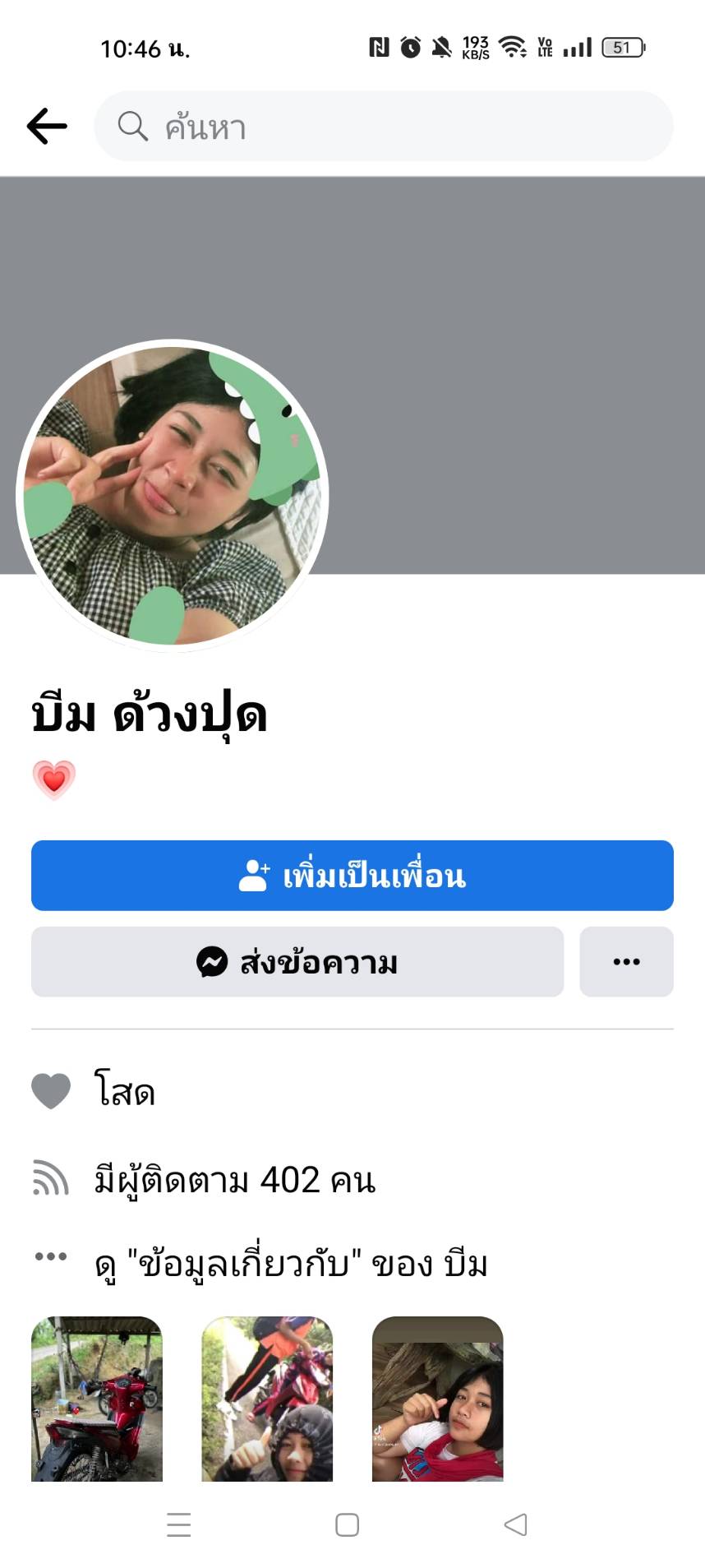The height and width of the screenshot is (1568, 705).
Task: Go back using the top arrow
Action: coord(47,127)
